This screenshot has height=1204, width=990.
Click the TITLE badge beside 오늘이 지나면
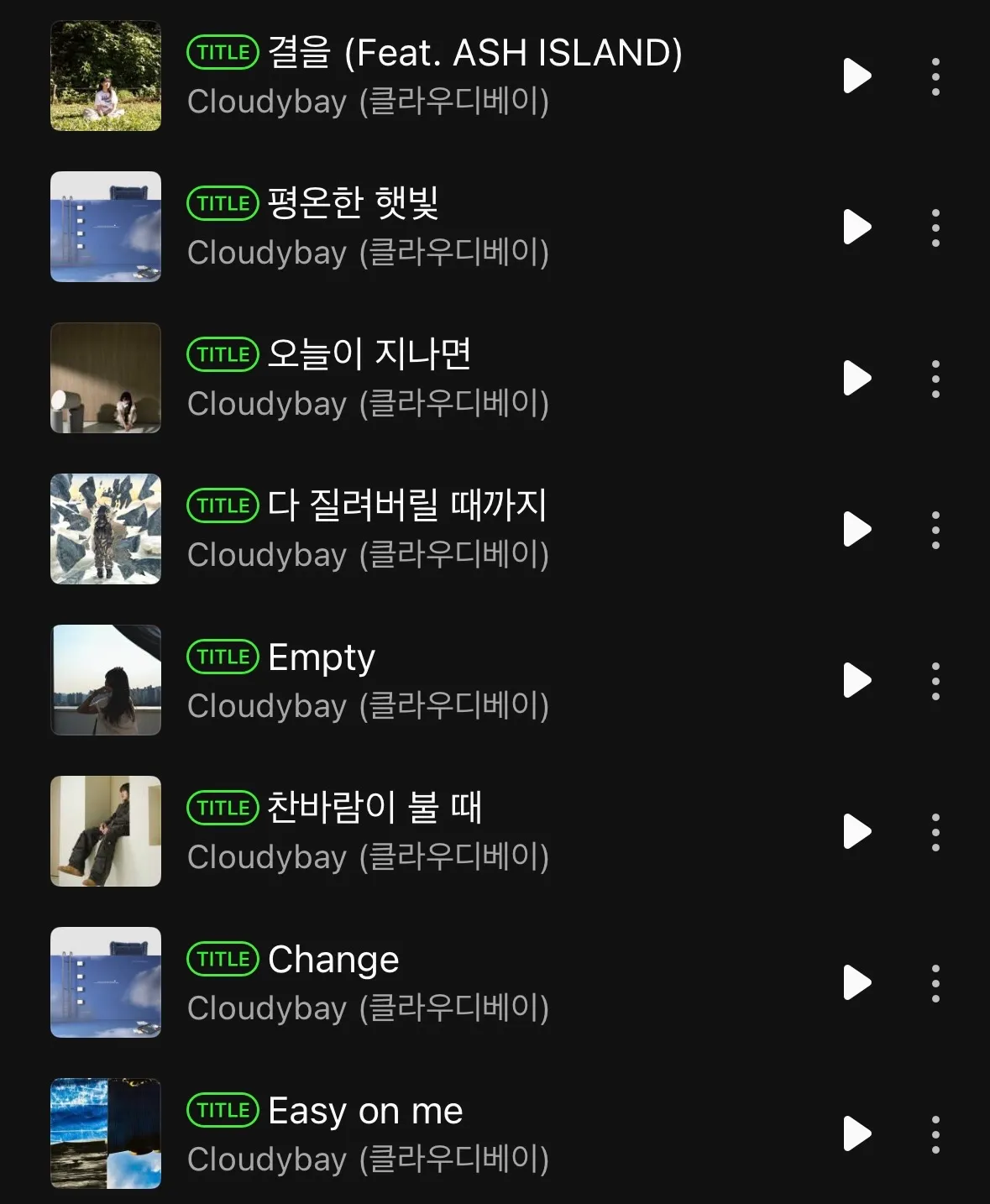point(221,354)
